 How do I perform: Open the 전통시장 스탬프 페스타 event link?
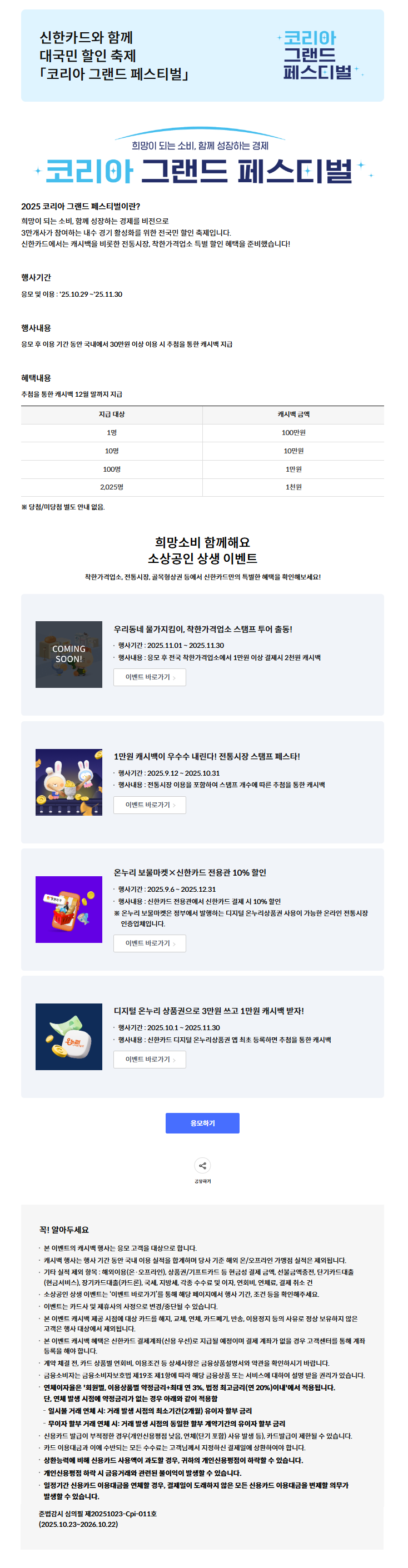149,805
